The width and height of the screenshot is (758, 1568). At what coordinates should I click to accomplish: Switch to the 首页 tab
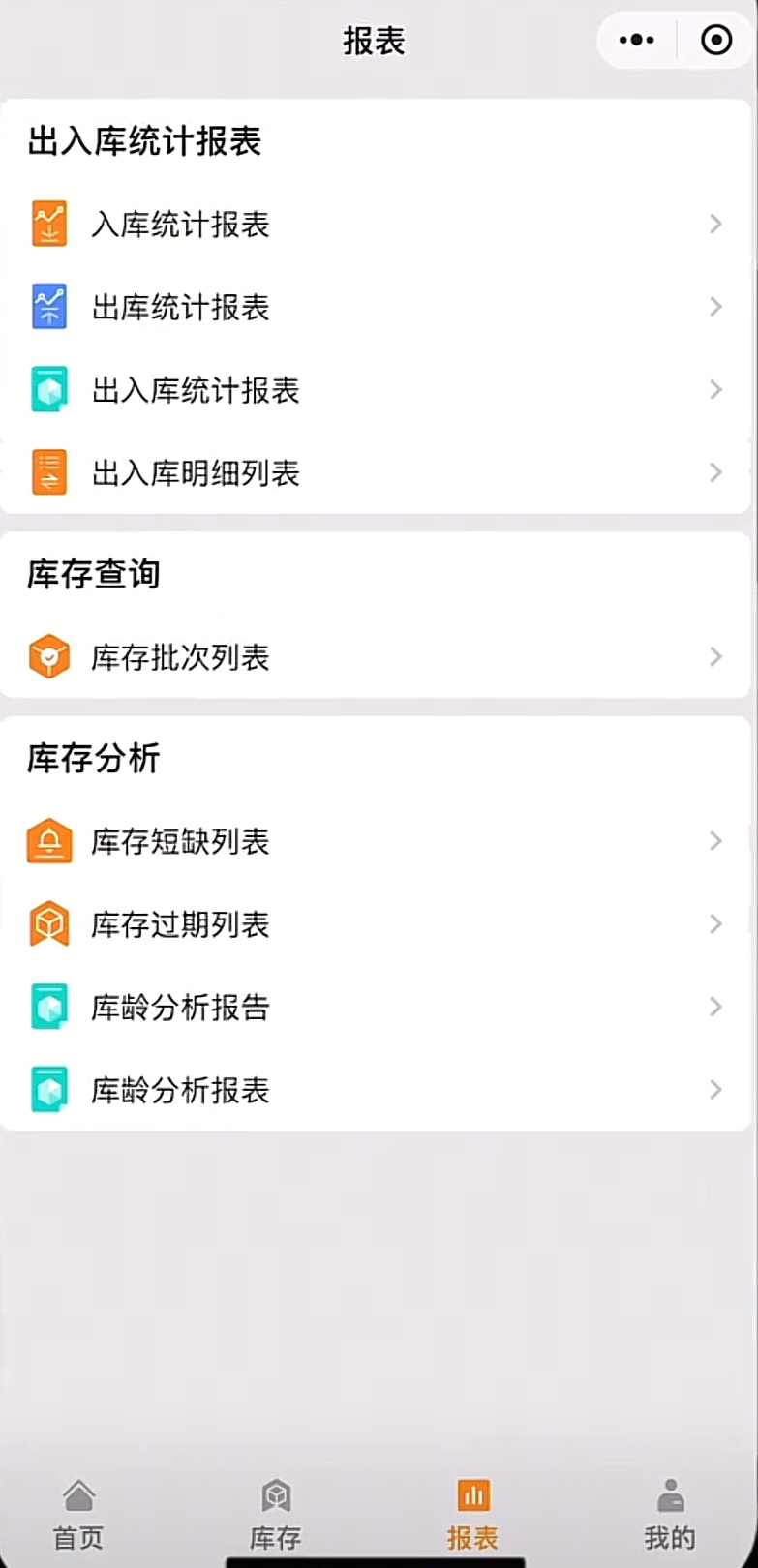coord(78,1515)
